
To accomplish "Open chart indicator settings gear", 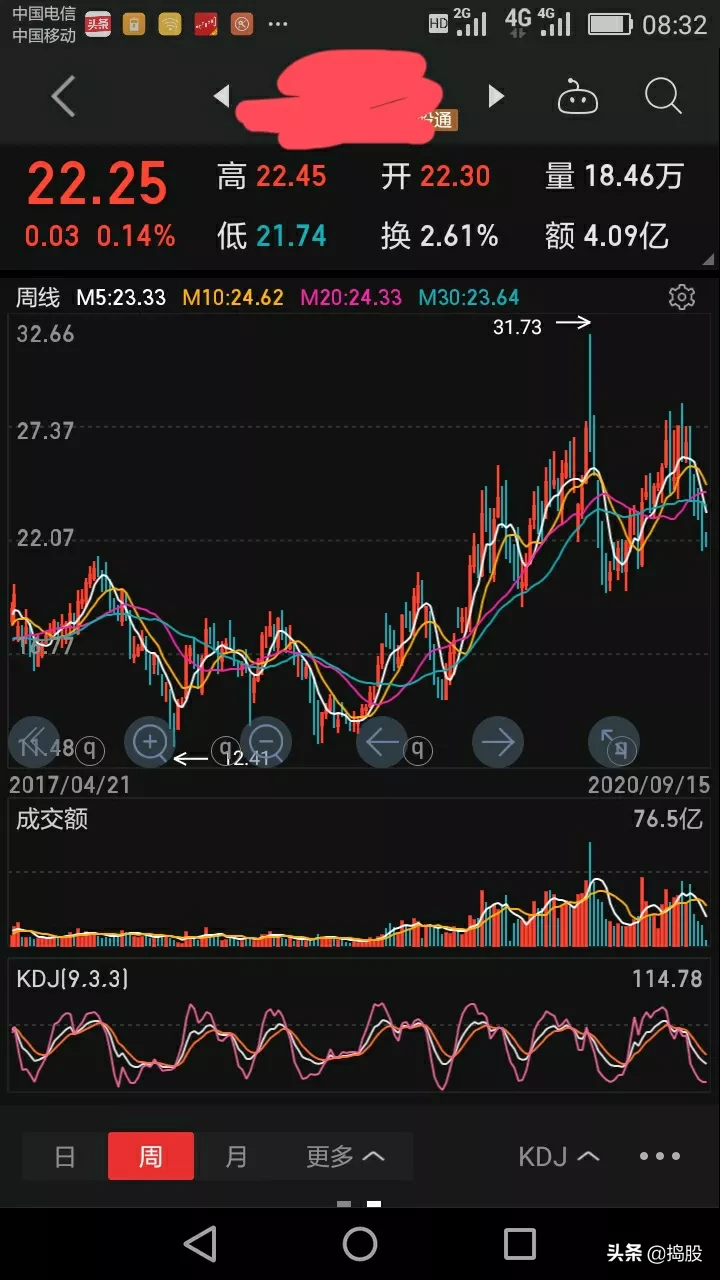I will coord(682,297).
